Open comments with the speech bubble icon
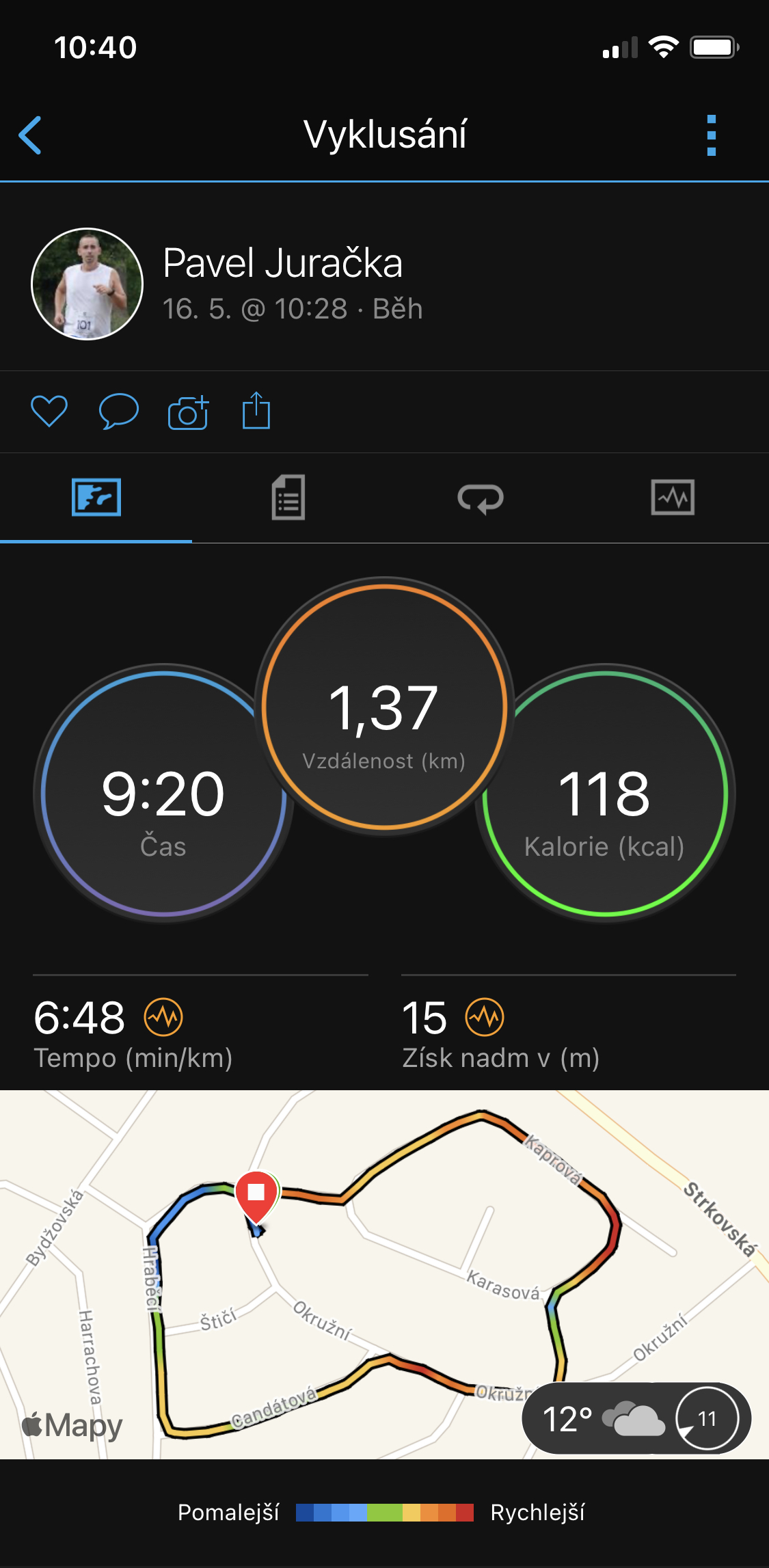769x1568 pixels. point(119,411)
